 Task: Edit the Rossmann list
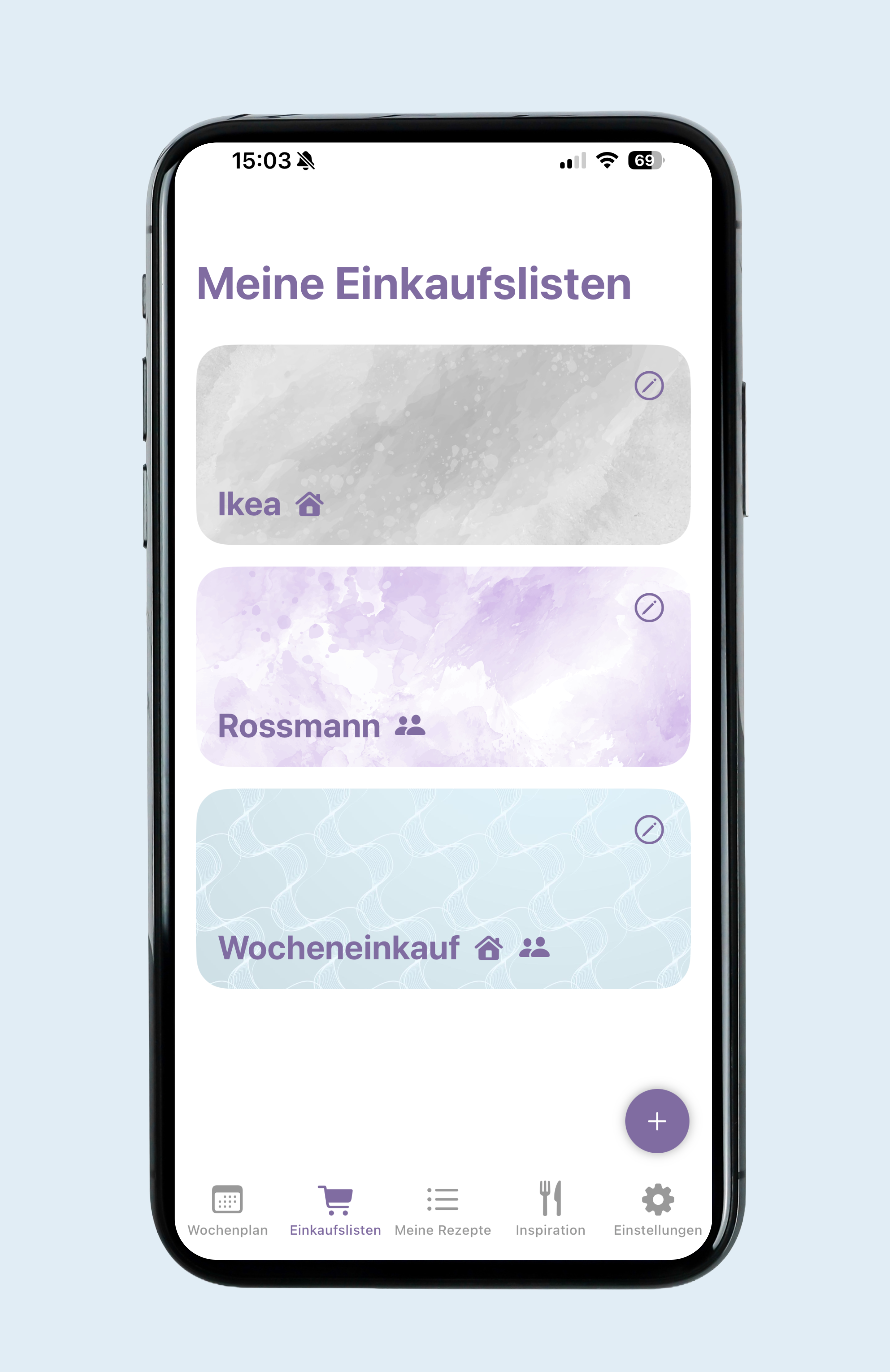pos(648,608)
